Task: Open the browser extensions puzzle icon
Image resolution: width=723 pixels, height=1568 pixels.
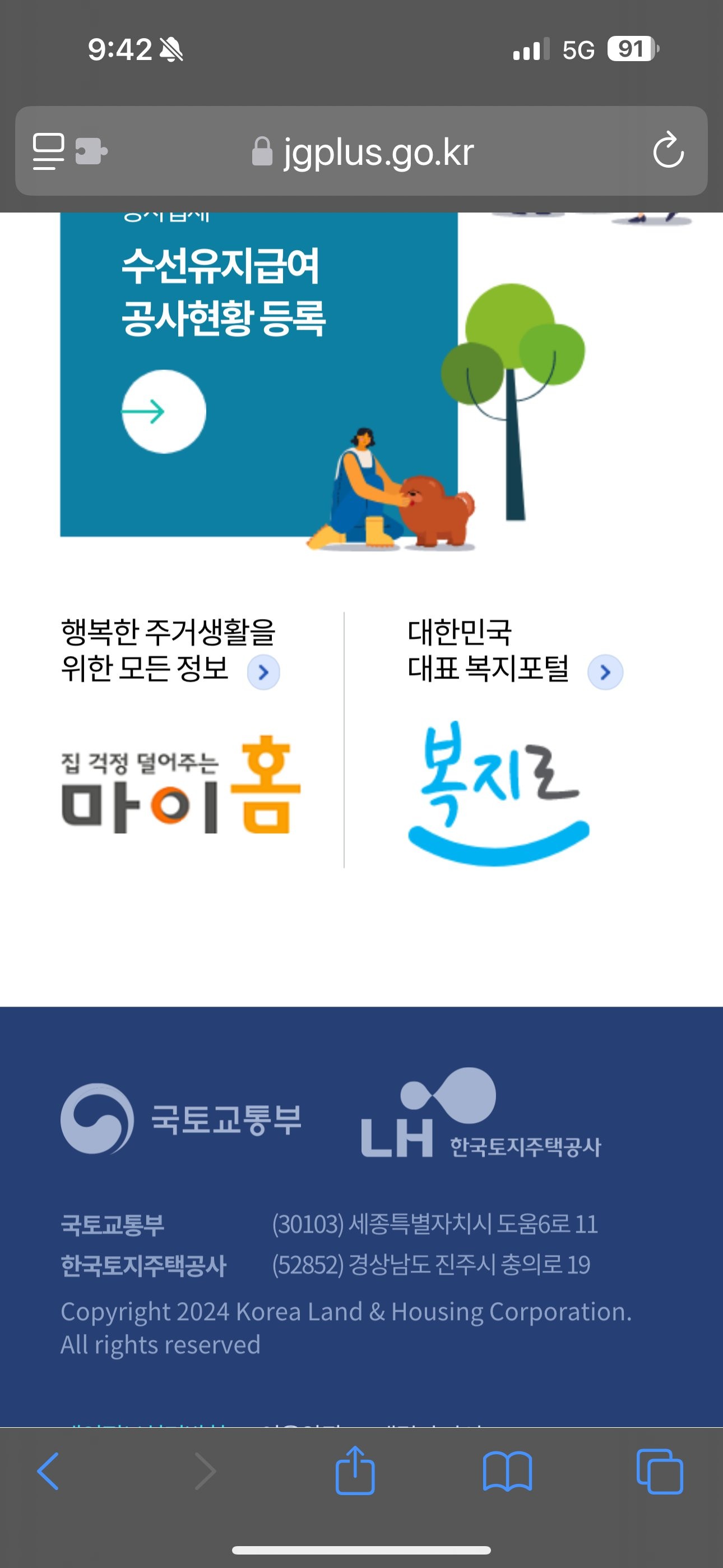Action: click(91, 150)
